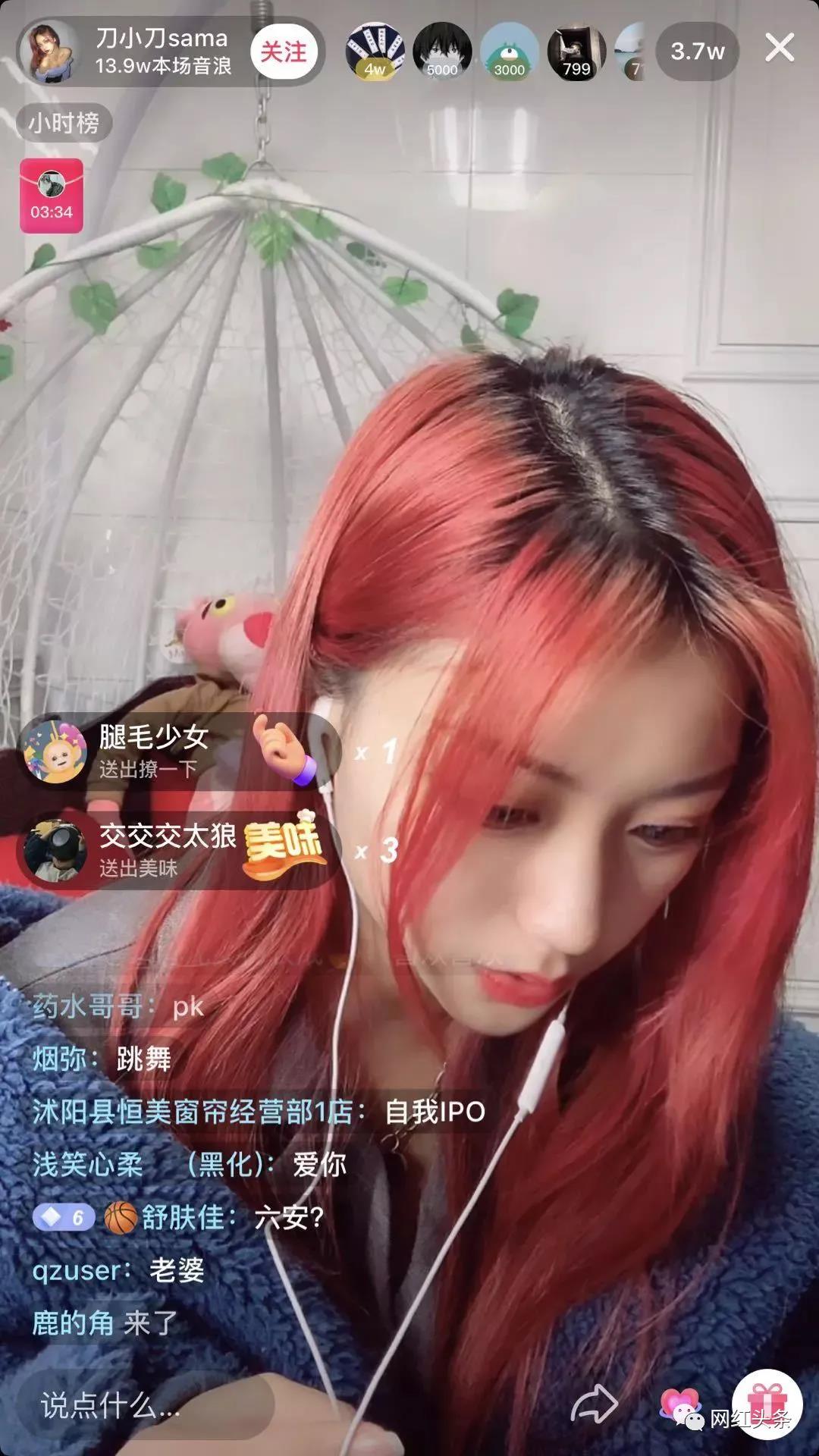View the viewer avatar with 799 badge
This screenshot has width=819, height=1456.
tap(576, 52)
